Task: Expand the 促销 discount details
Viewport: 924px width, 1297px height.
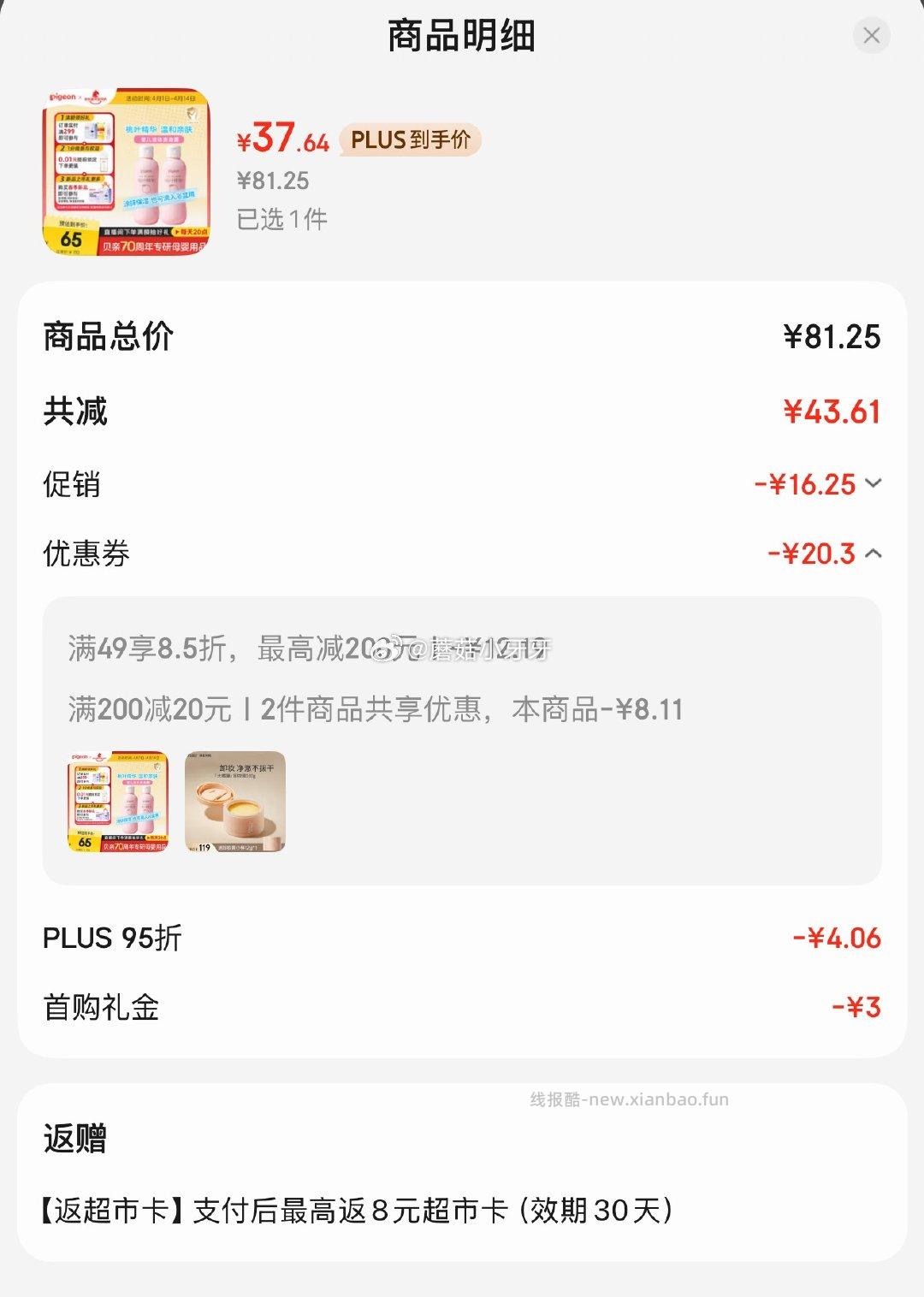Action: 874,483
